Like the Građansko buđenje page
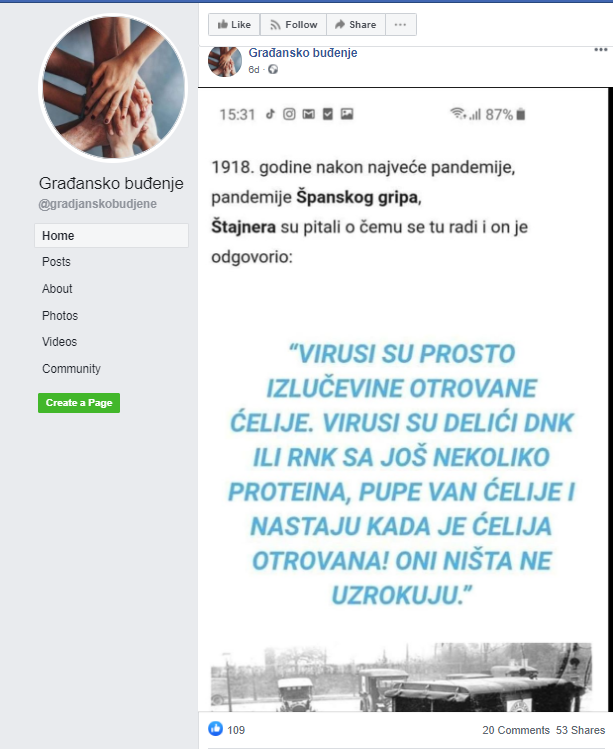The image size is (613, 749). tap(234, 25)
